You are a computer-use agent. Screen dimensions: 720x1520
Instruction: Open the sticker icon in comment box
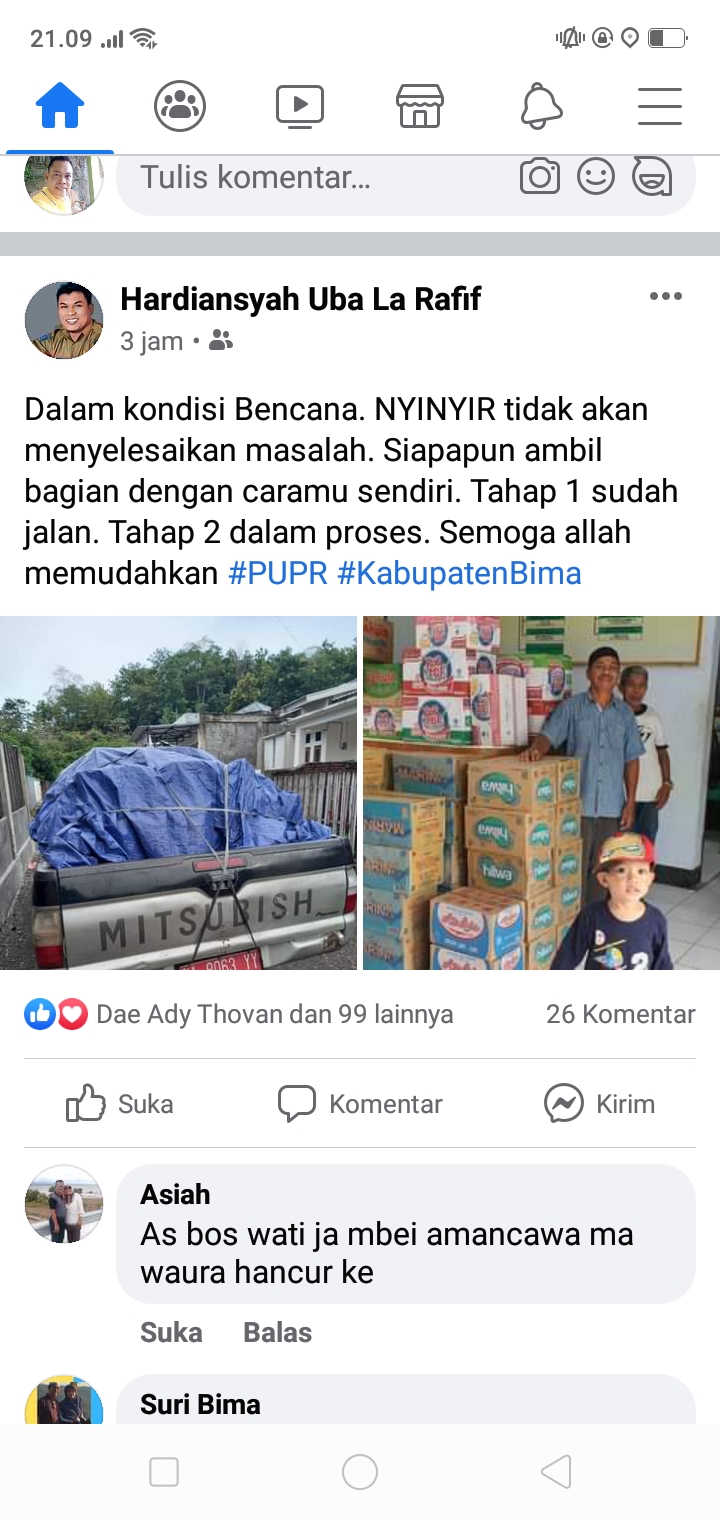[x=651, y=178]
